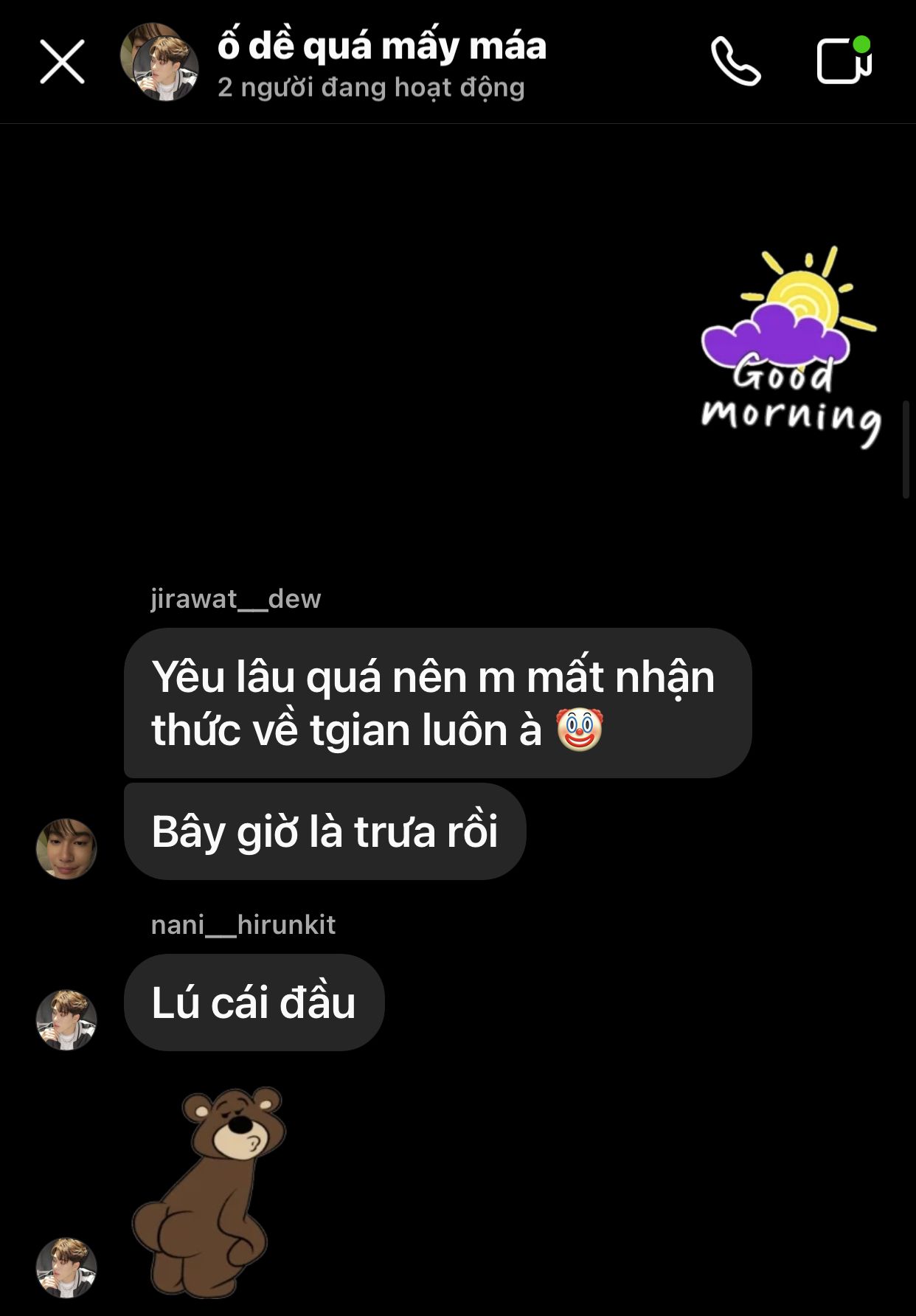The width and height of the screenshot is (916, 1316).
Task: Open the Good morning sticker
Action: coord(791,347)
